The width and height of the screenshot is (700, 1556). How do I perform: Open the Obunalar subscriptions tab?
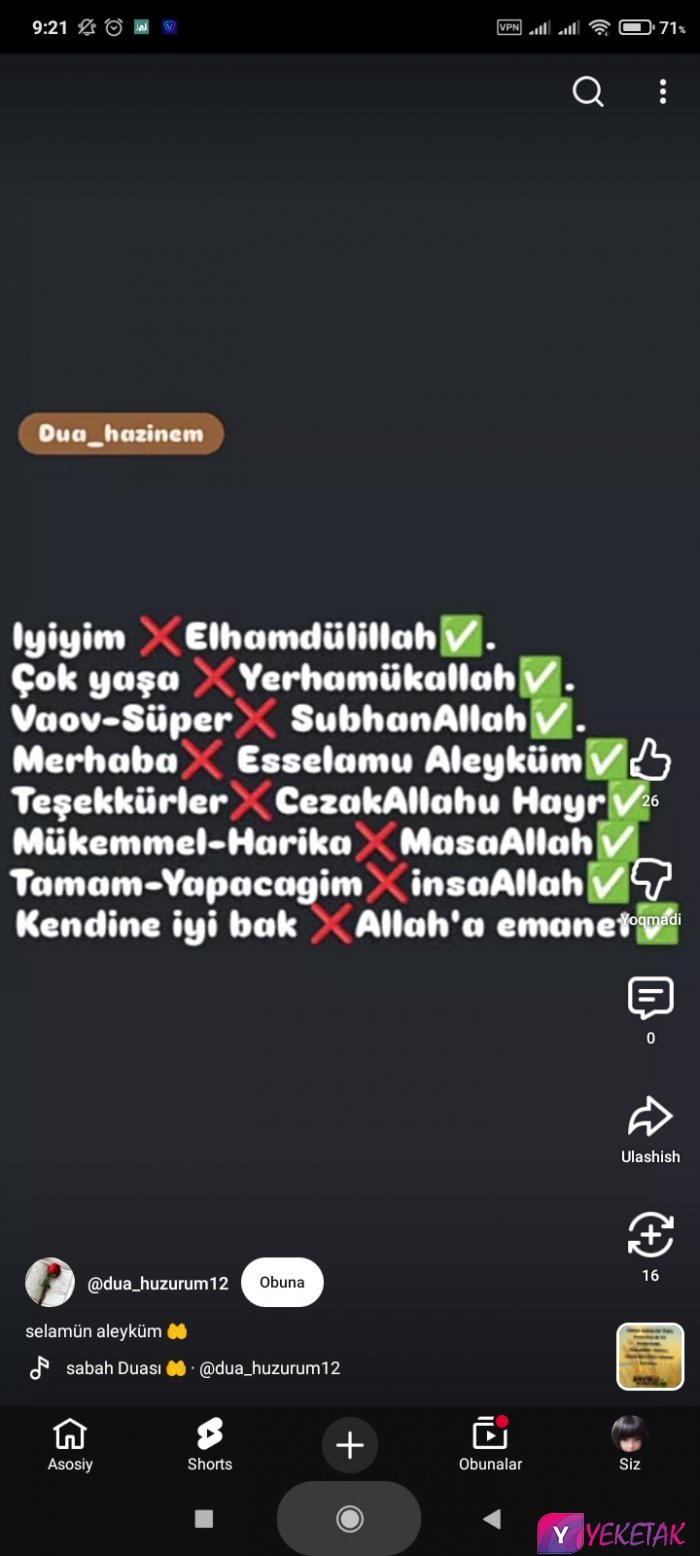490,1444
